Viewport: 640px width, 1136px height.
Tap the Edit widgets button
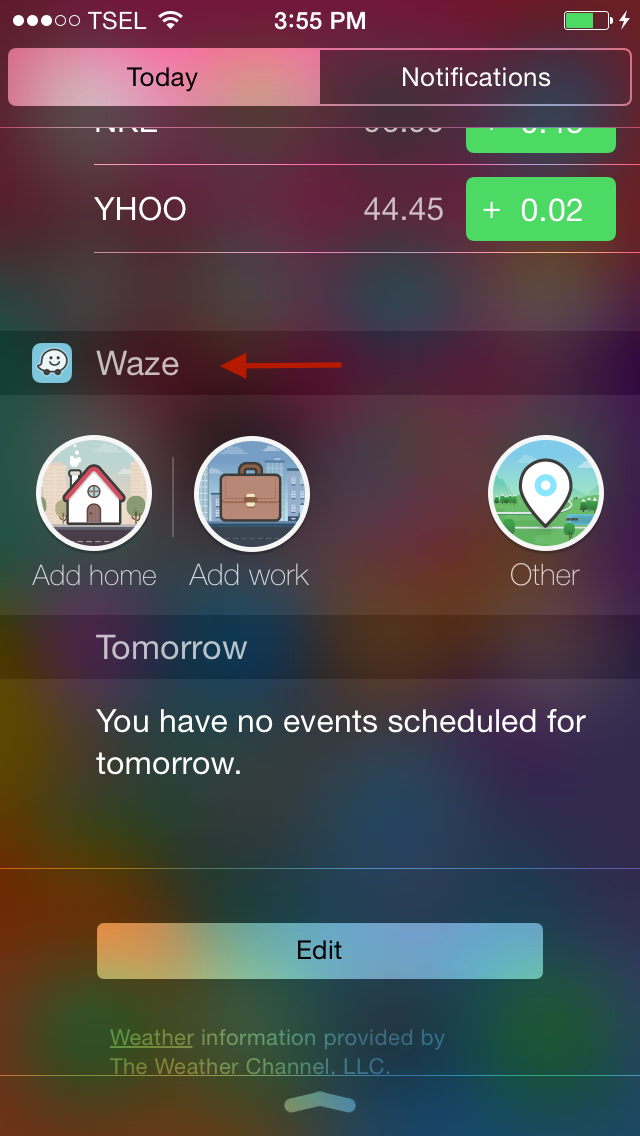click(x=320, y=950)
